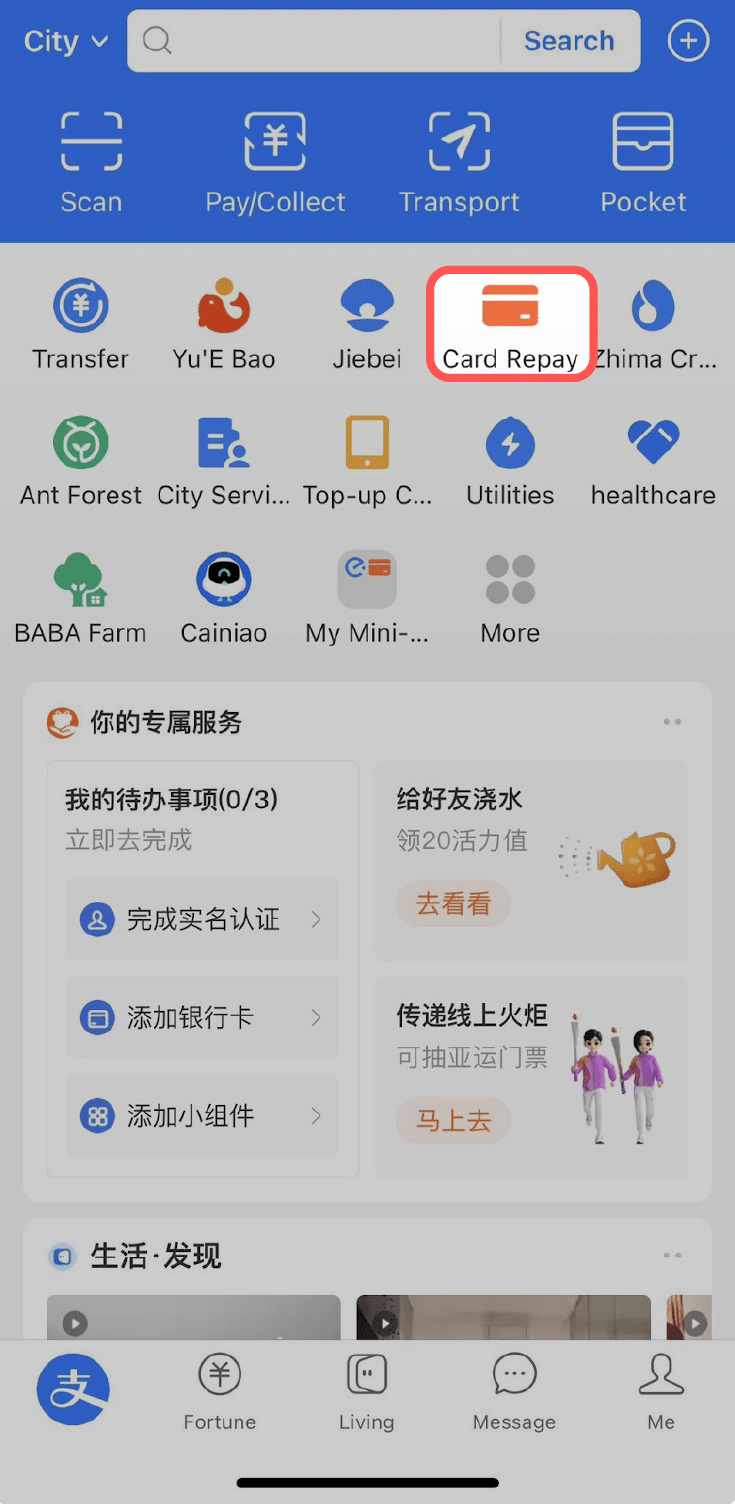Open the plus add menu
This screenshot has height=1504, width=735.
click(x=688, y=41)
